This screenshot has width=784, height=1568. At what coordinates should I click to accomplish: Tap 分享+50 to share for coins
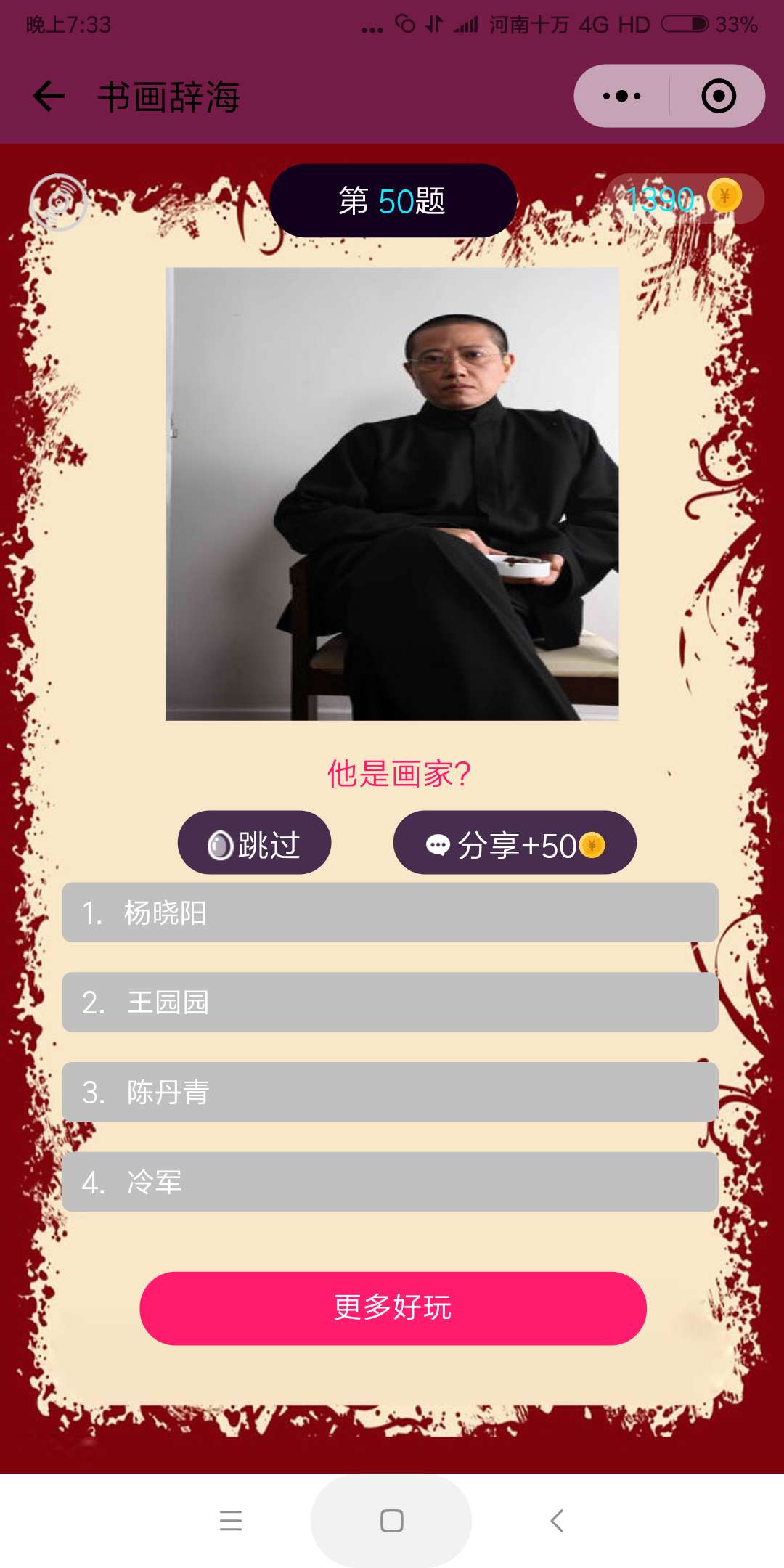pyautogui.click(x=515, y=842)
